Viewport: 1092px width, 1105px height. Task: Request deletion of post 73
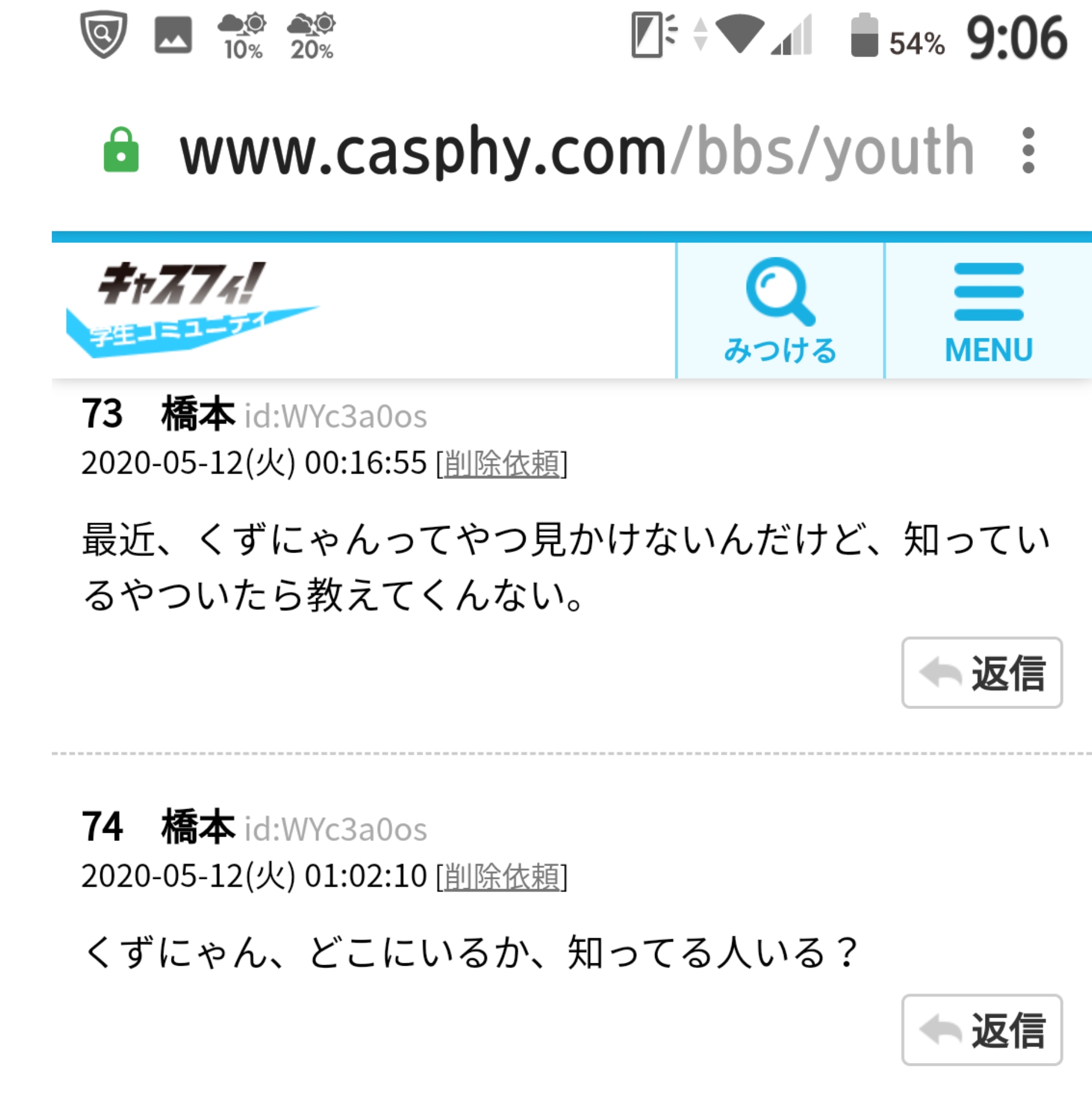point(502,464)
